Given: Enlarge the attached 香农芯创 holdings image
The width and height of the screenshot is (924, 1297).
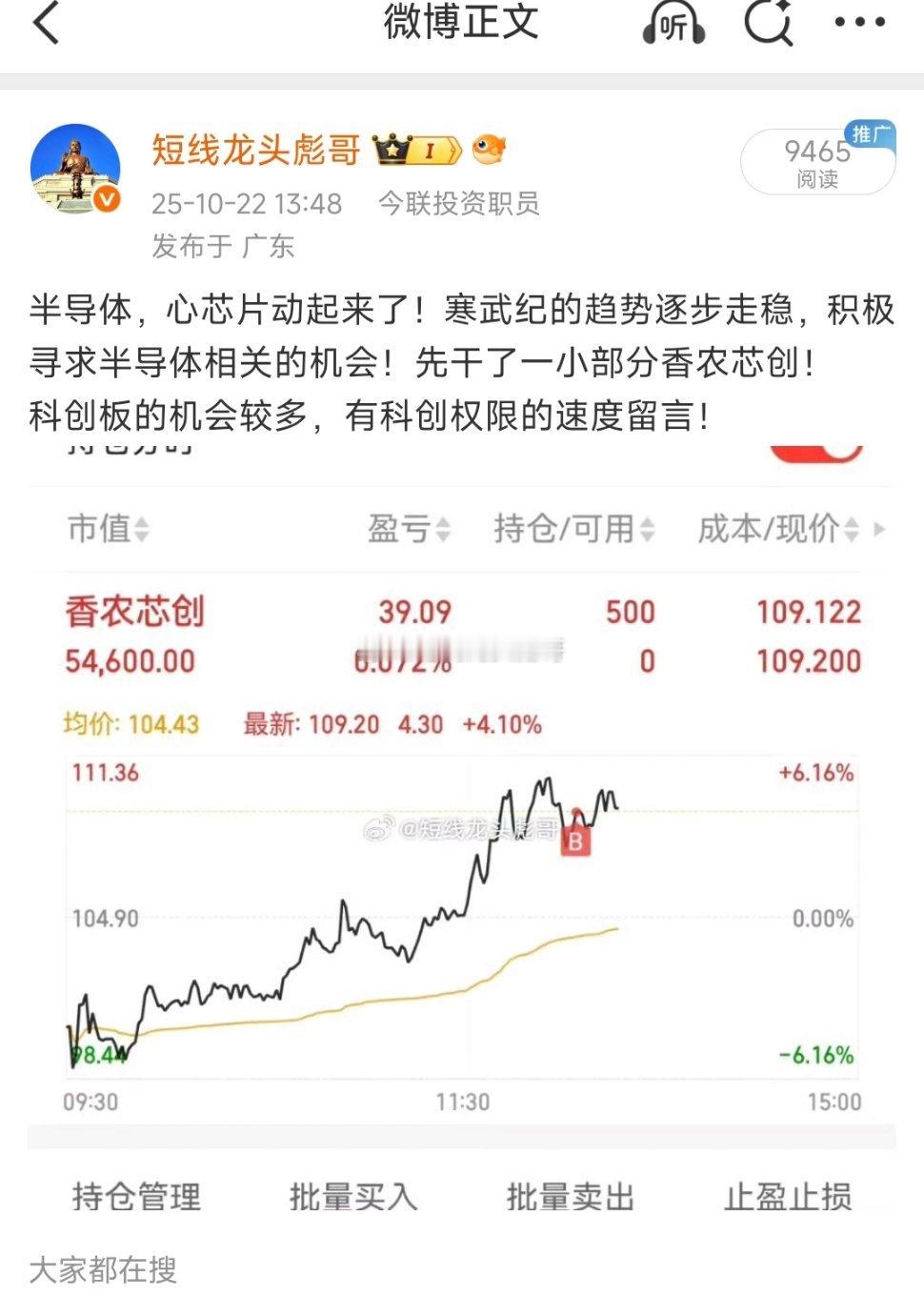Looking at the screenshot, I should click(x=462, y=791).
